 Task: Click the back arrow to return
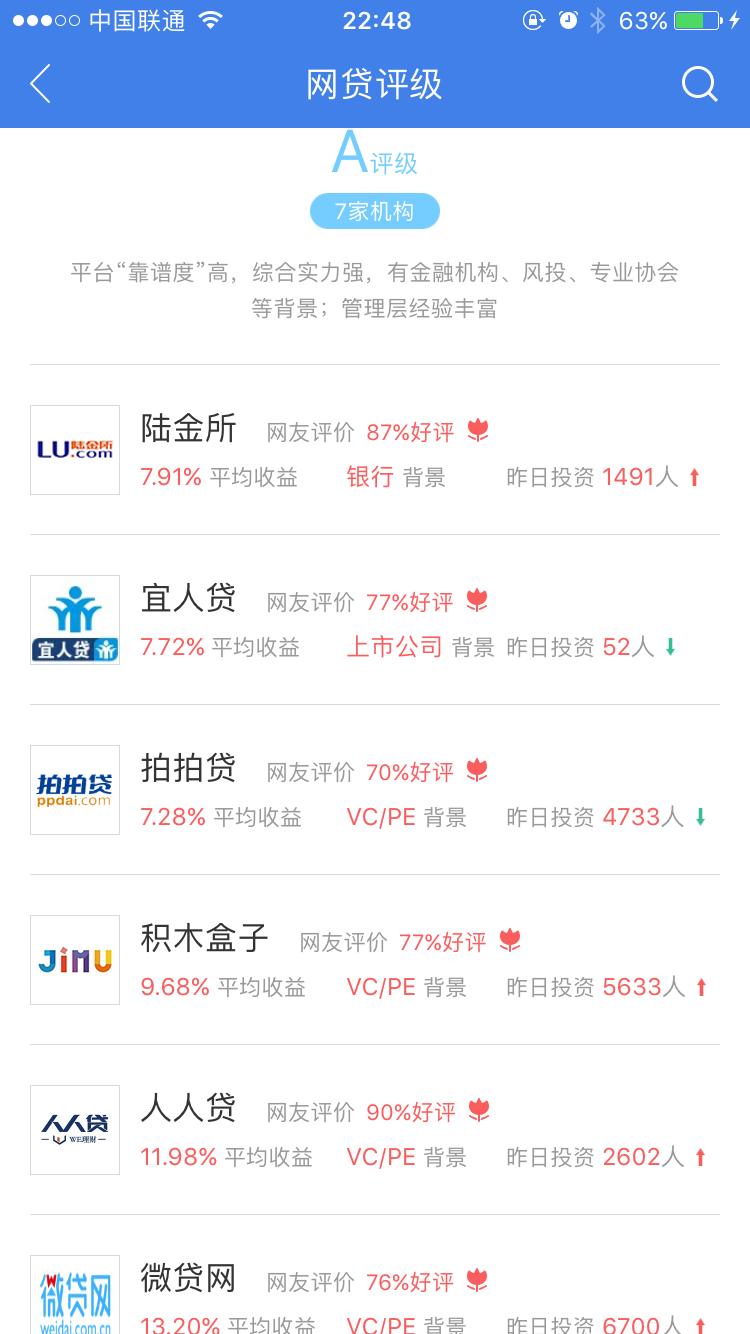click(40, 84)
